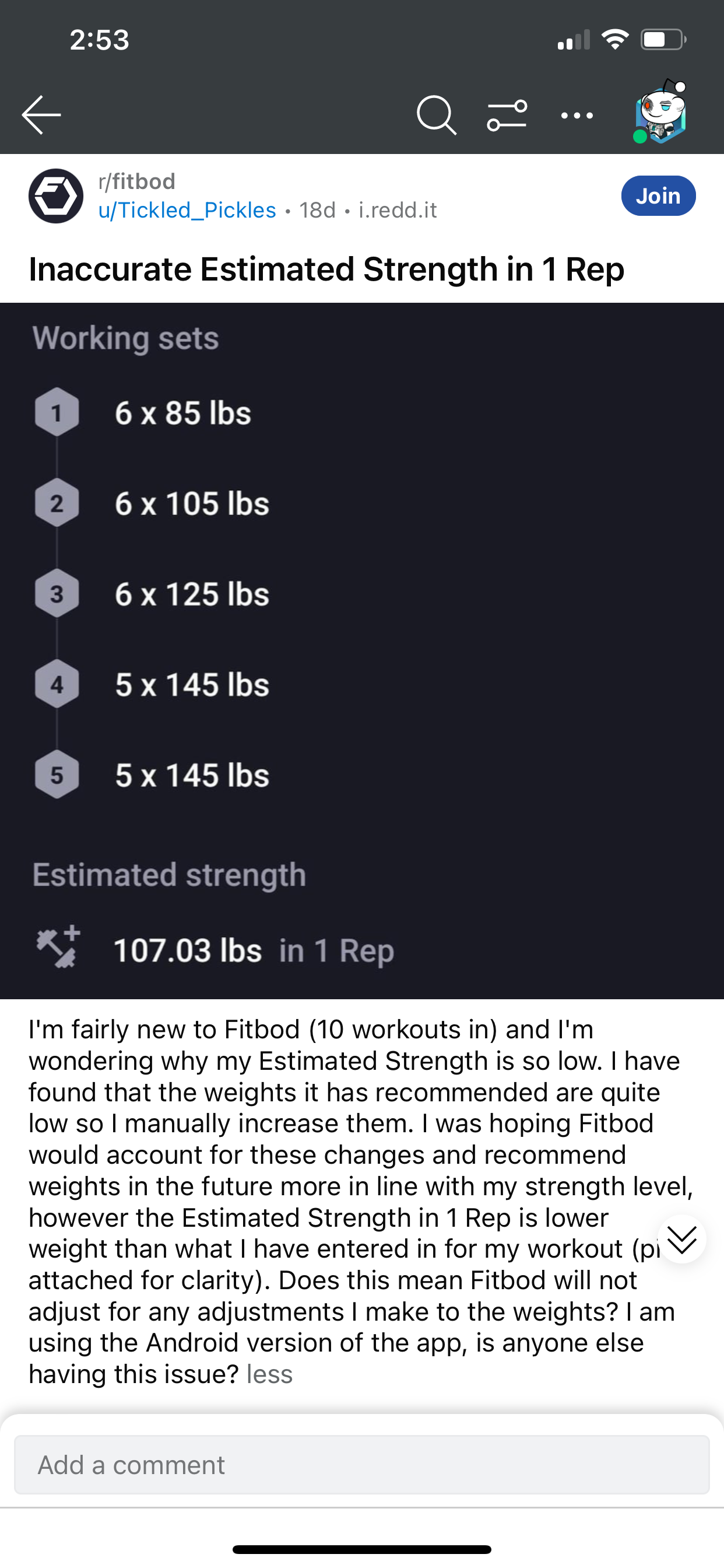
Task: Collapse the post text with less
Action: tap(269, 1374)
